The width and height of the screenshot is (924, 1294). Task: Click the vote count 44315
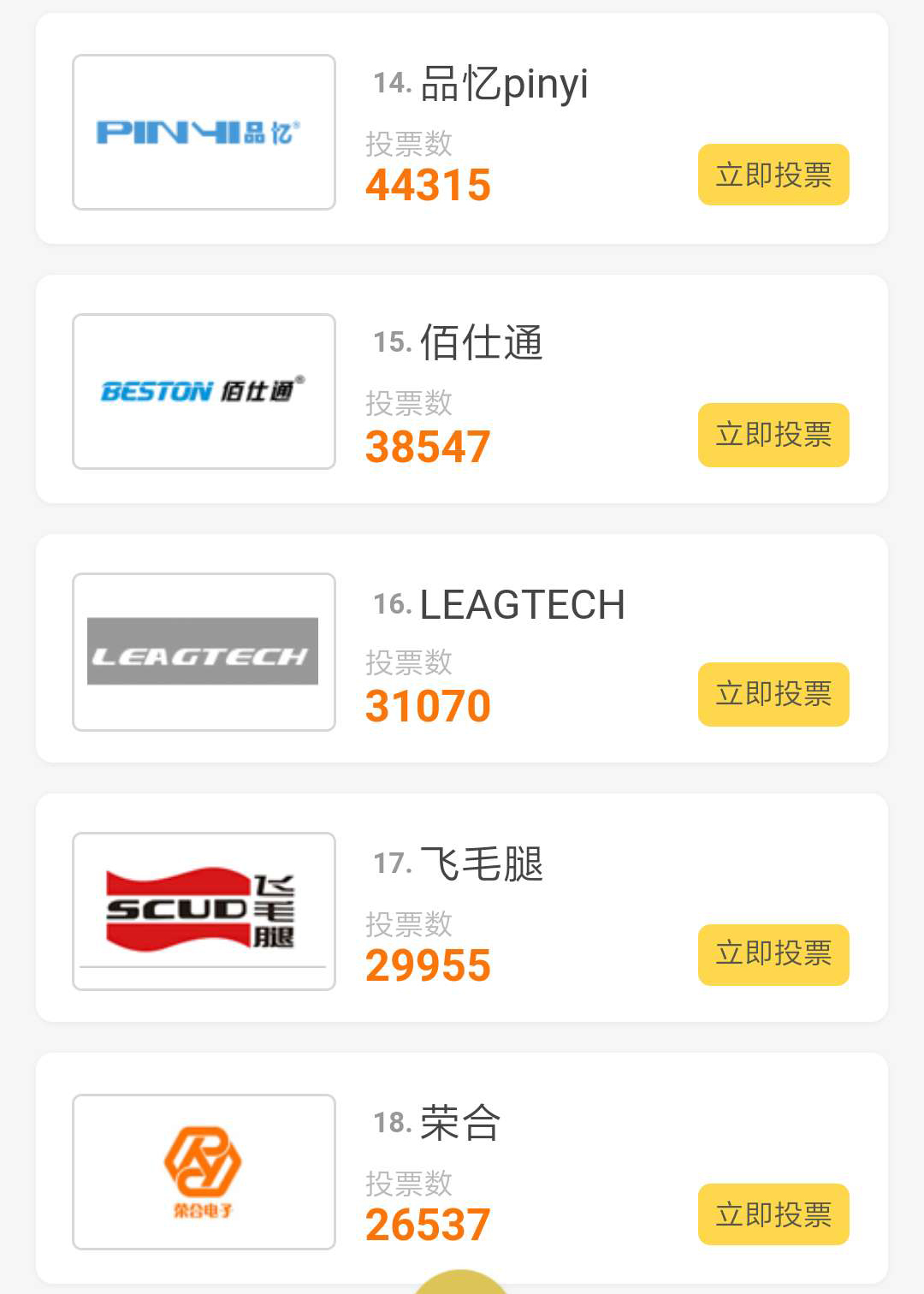[x=428, y=185]
